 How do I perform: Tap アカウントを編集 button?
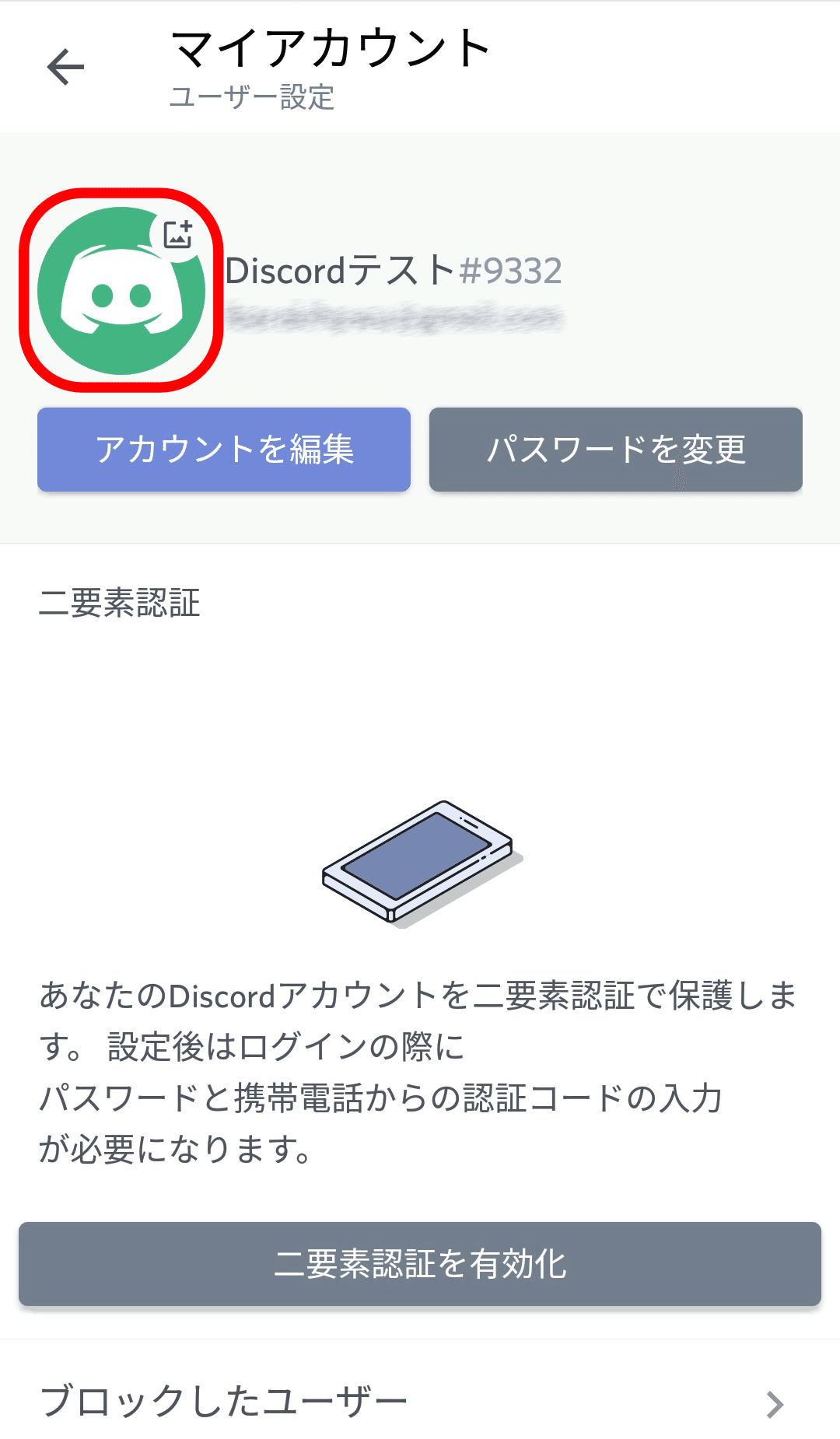(224, 450)
